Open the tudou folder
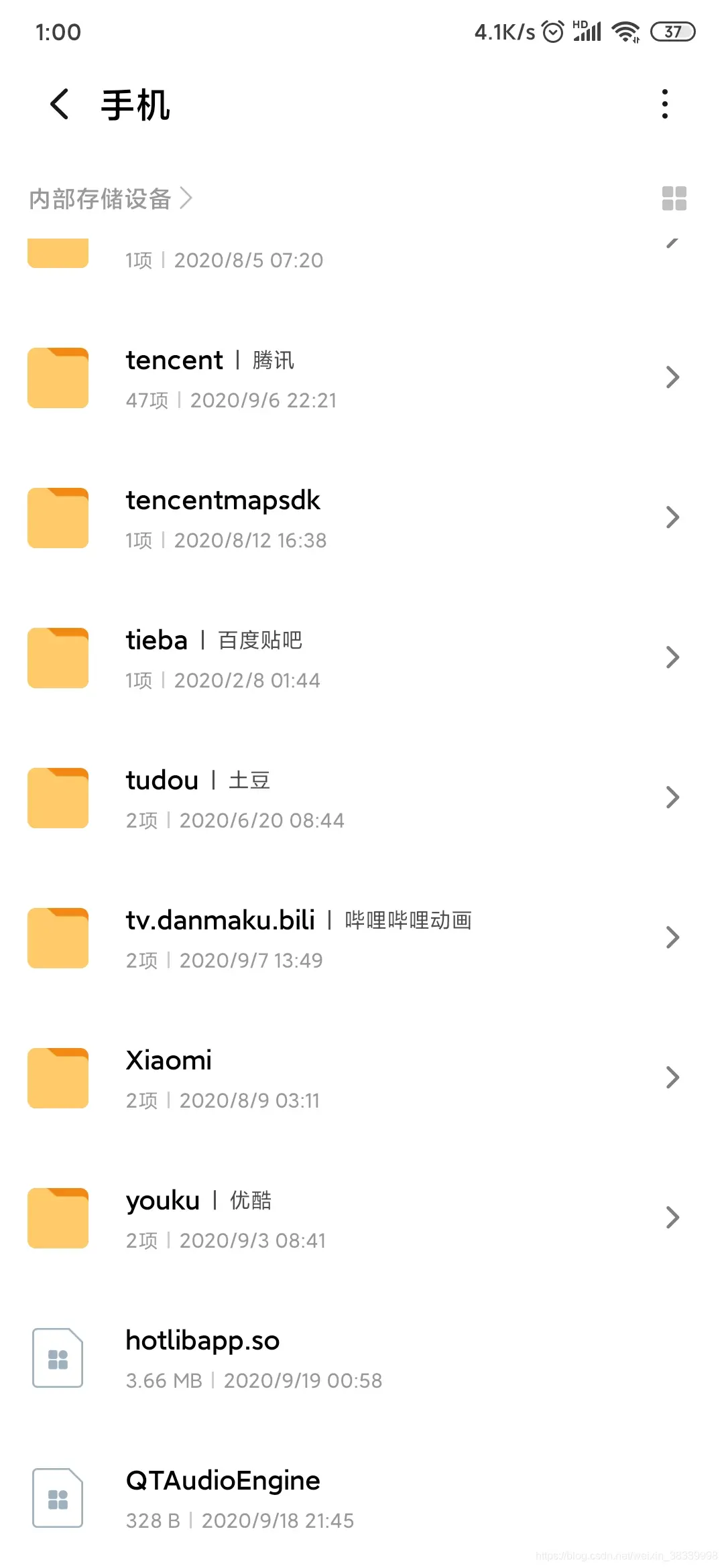Screen dimensions: 724x1568 [x=362, y=798]
